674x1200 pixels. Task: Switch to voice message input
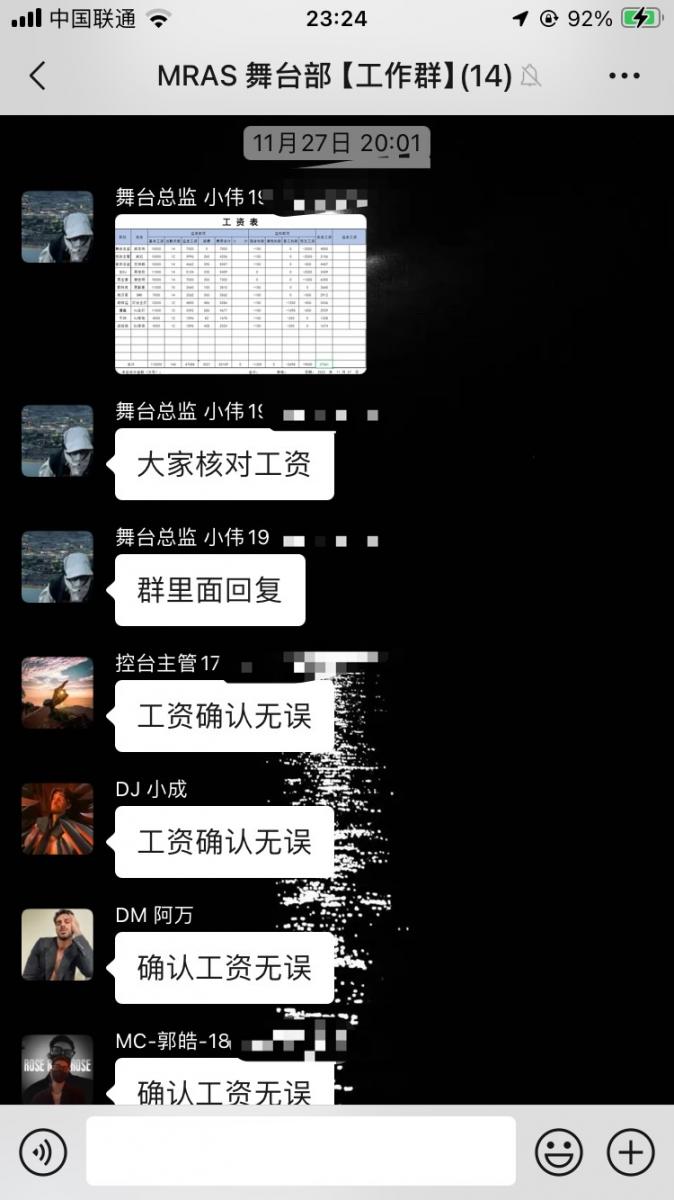click(x=43, y=1153)
